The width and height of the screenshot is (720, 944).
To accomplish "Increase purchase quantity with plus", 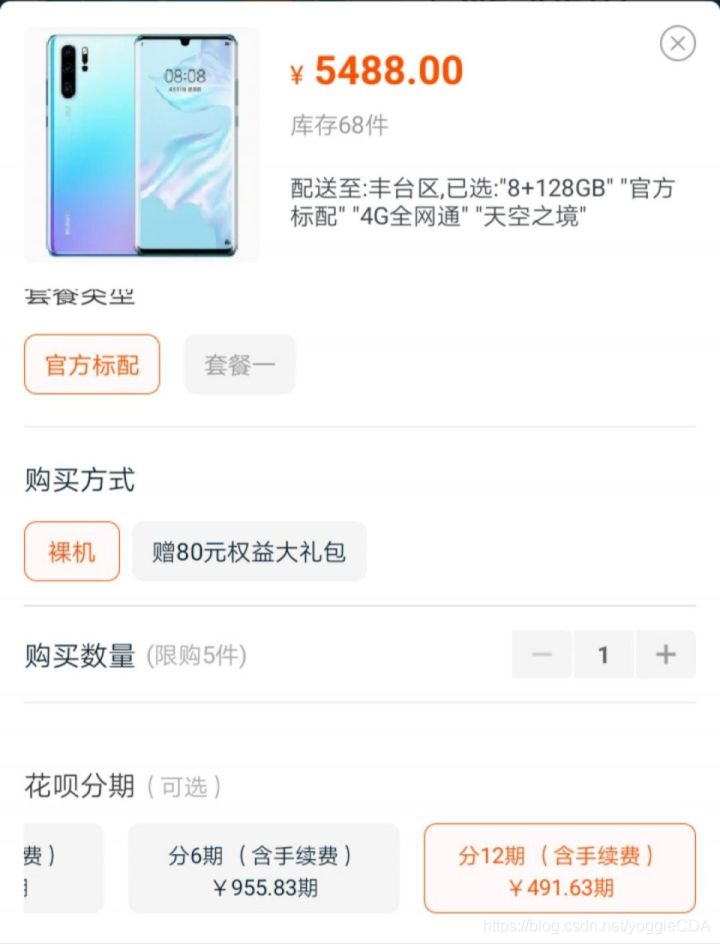I will (665, 655).
